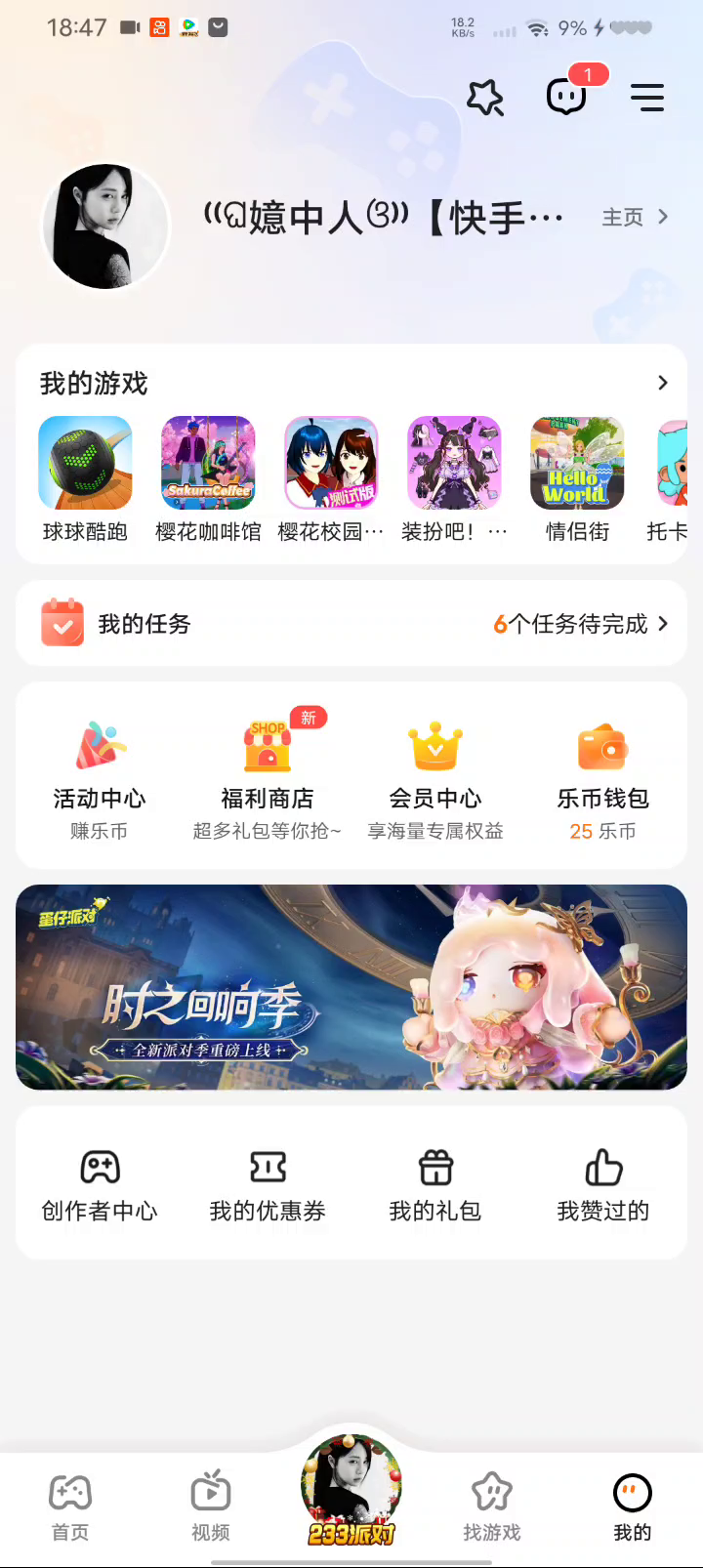Open the hamburger menu
703x1568 pixels.
click(x=646, y=97)
